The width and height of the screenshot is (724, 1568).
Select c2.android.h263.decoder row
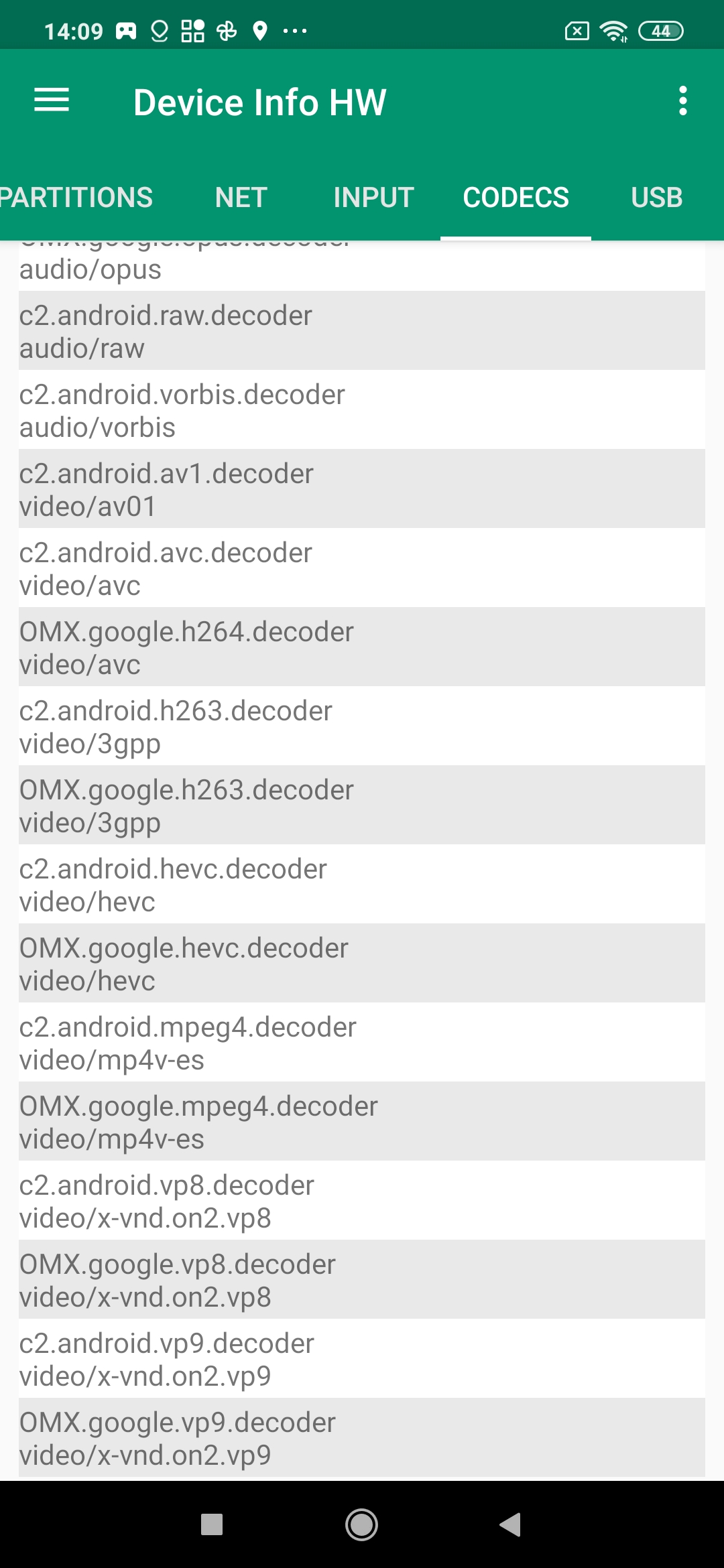click(362, 726)
